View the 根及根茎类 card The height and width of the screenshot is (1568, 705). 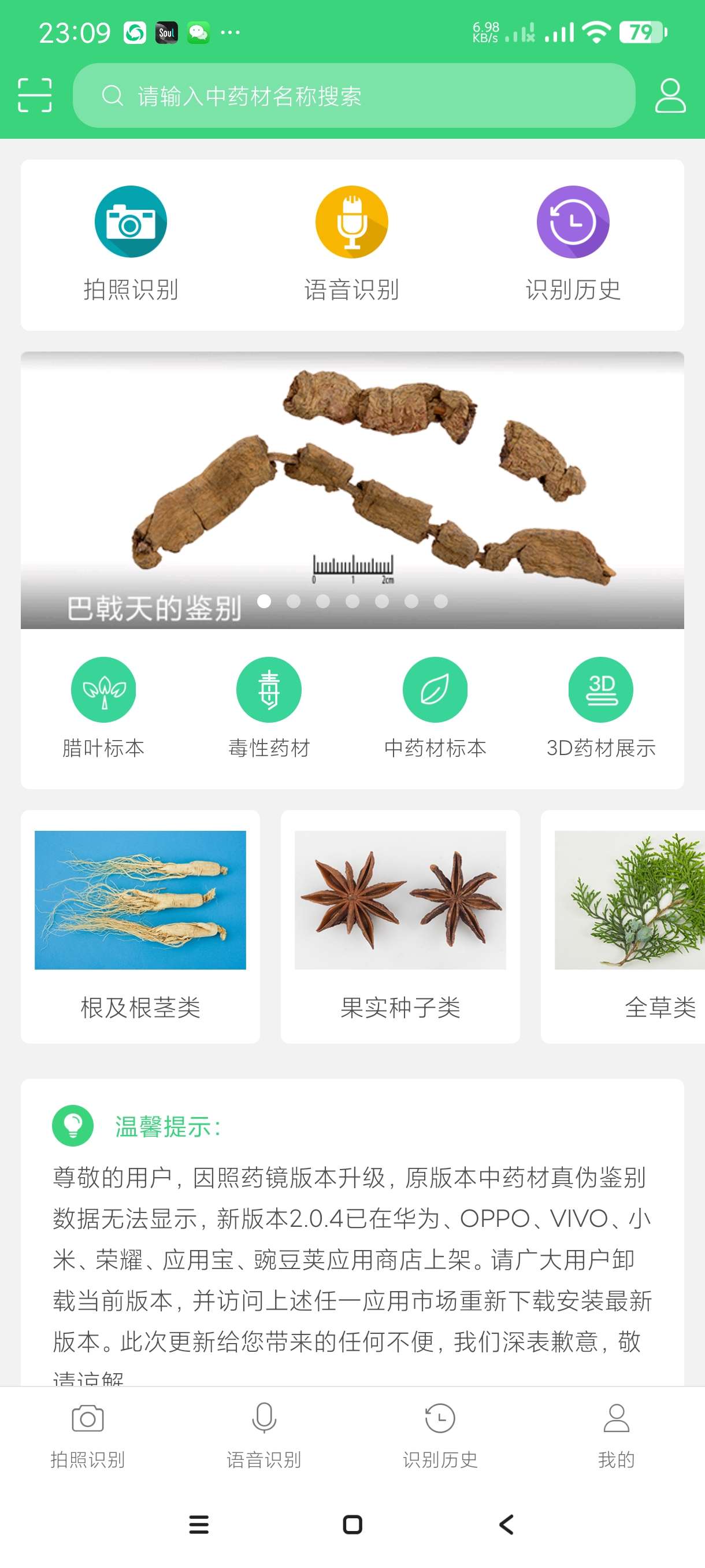coord(140,926)
